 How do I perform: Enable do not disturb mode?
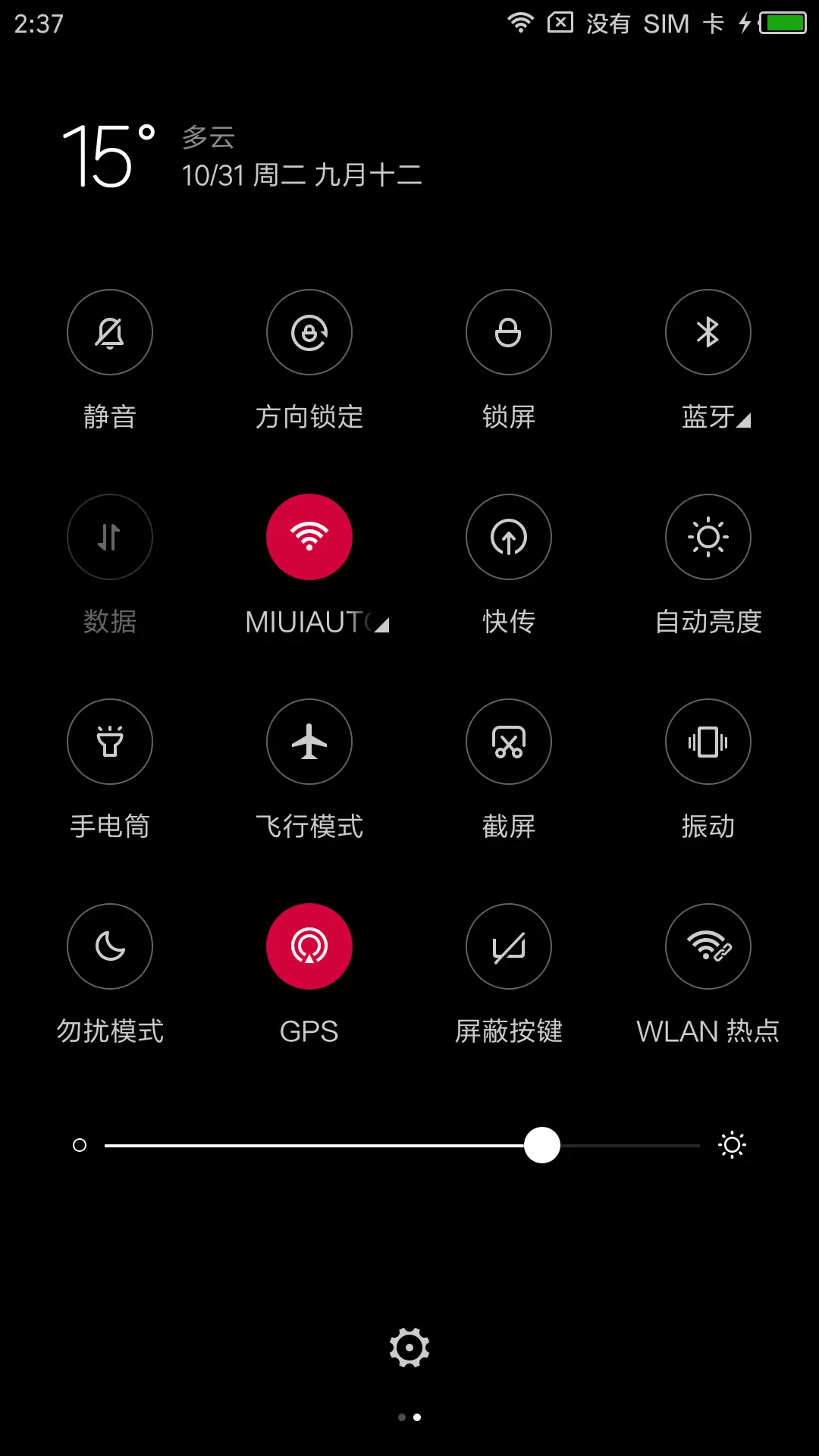click(110, 946)
